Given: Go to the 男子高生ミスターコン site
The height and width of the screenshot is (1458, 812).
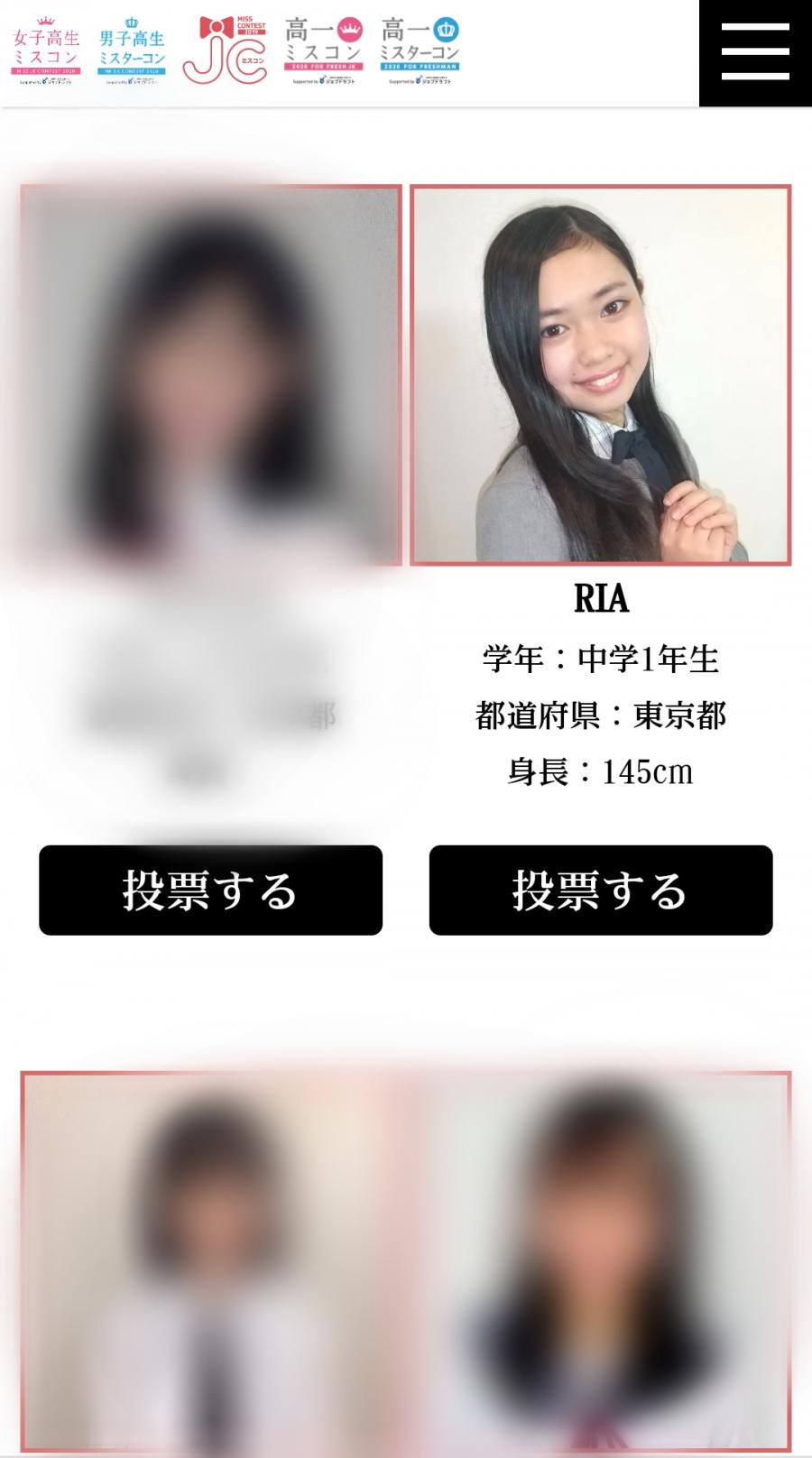Looking at the screenshot, I should tap(132, 52).
